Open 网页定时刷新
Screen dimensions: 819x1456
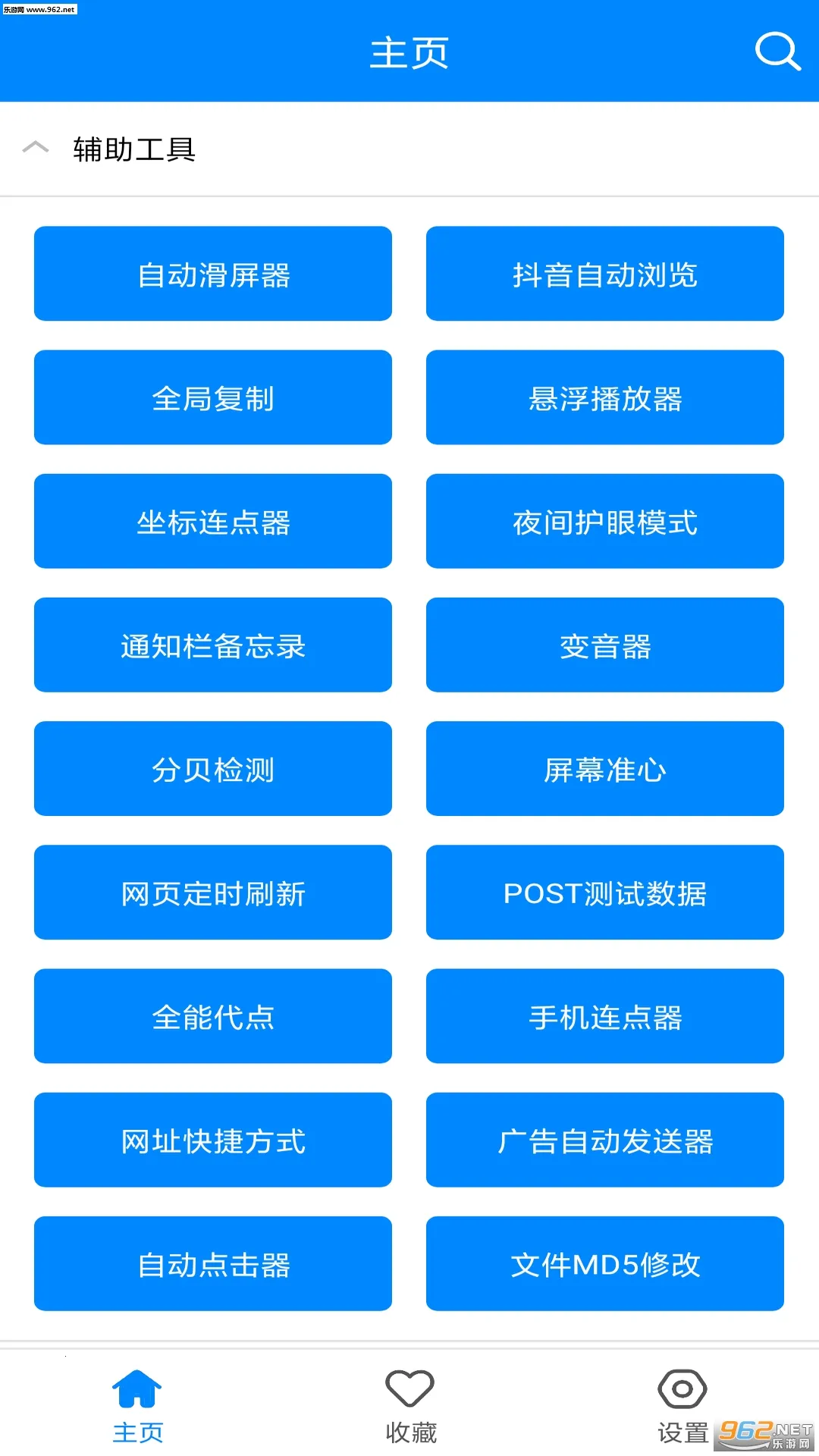coord(213,893)
